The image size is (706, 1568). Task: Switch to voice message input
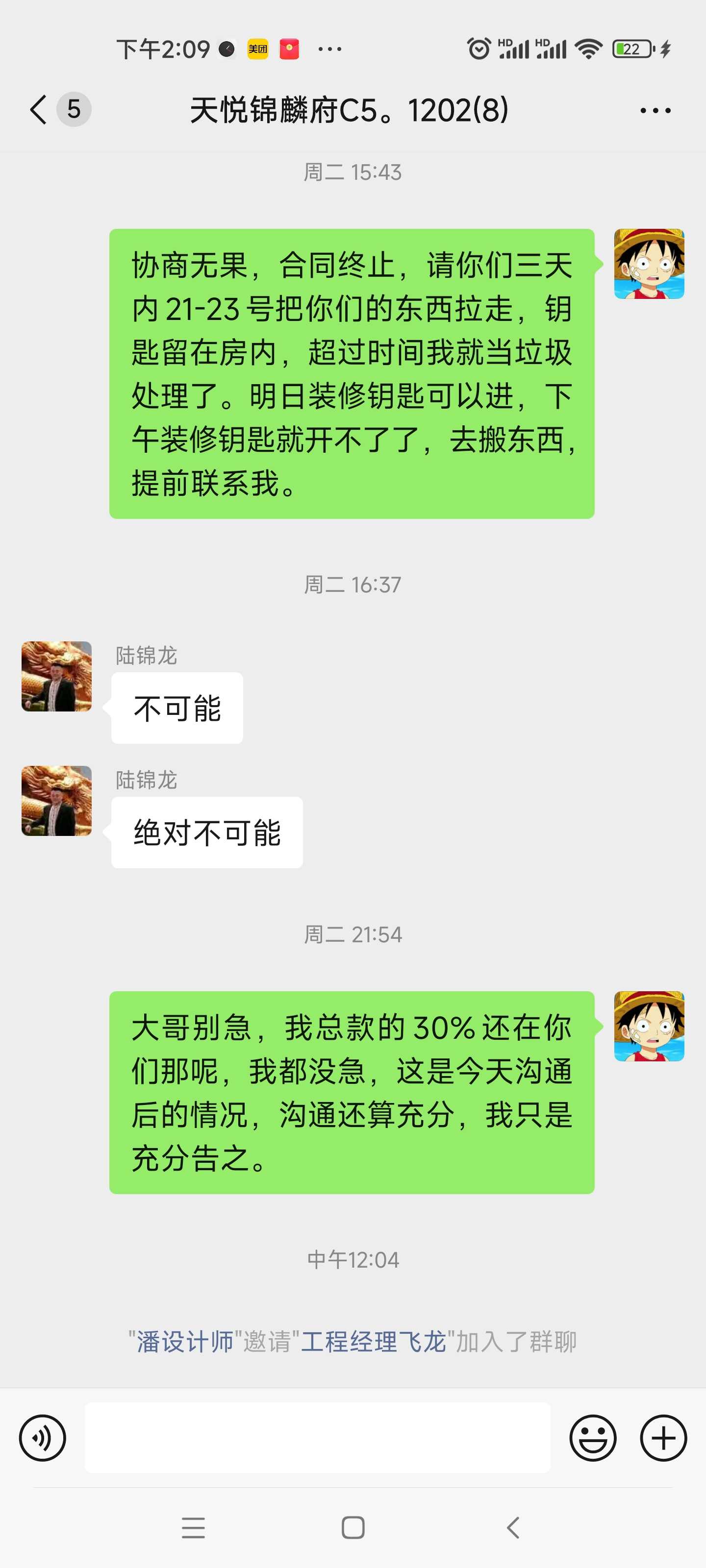(42, 1438)
